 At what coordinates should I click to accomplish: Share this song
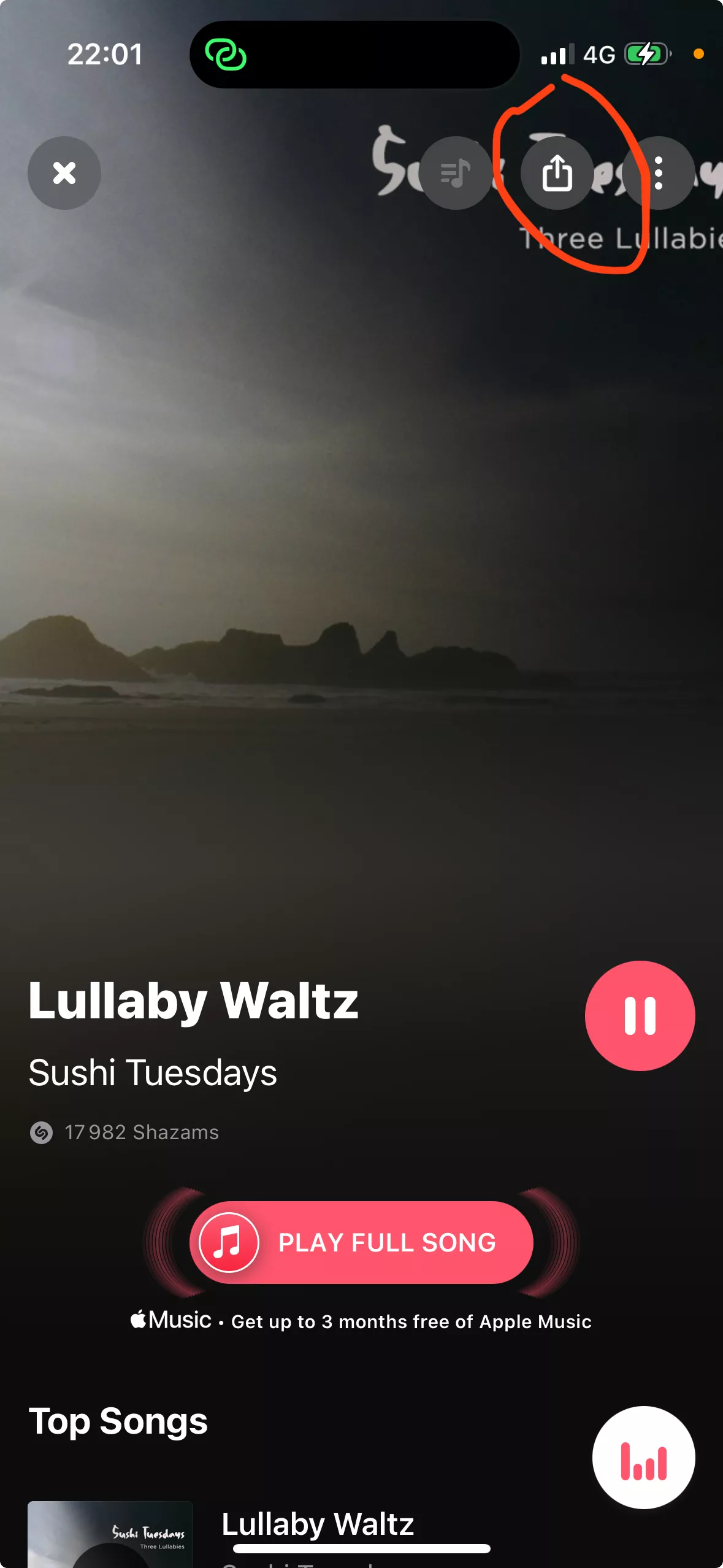click(x=557, y=173)
